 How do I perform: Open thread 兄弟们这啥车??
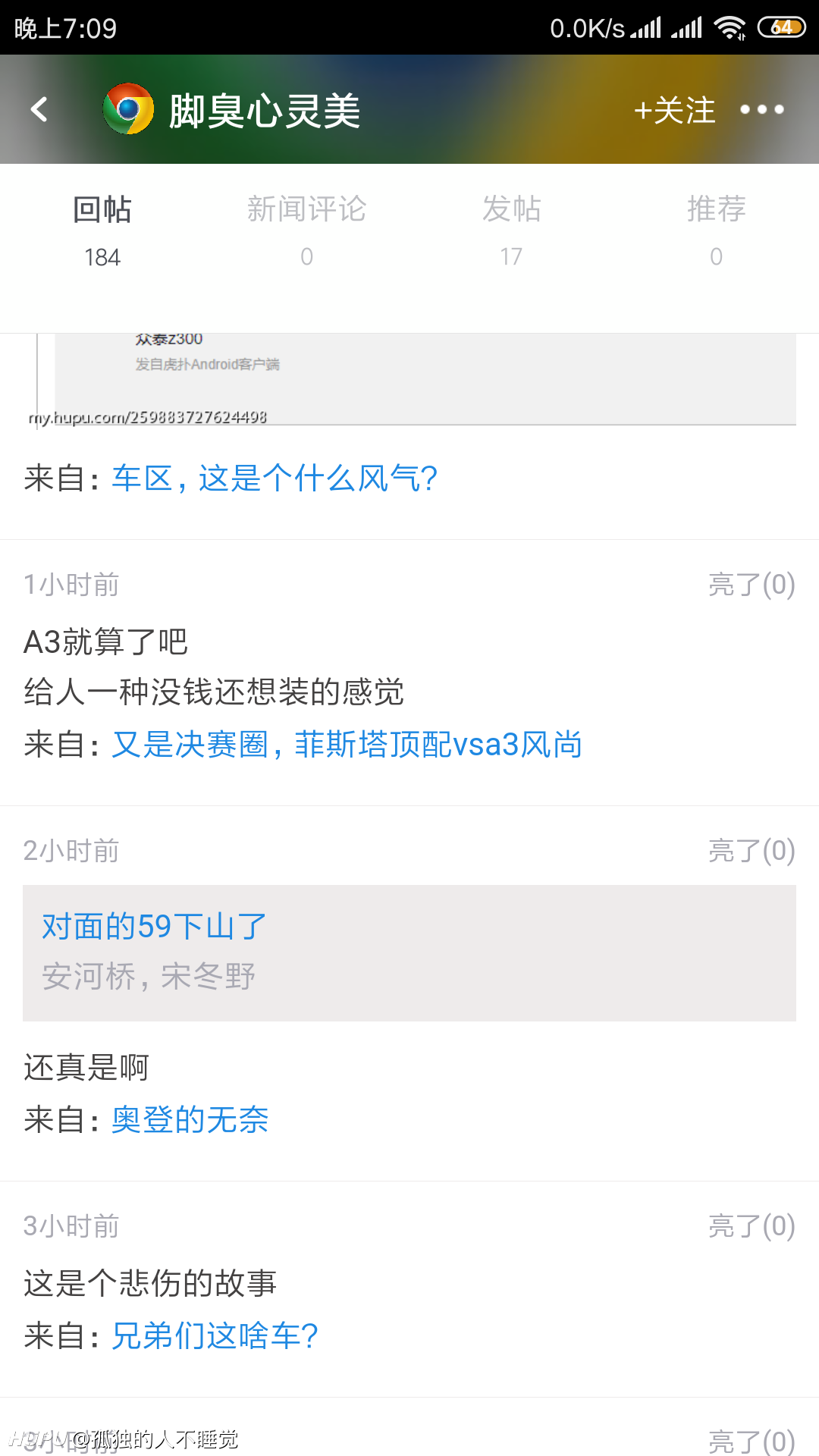pos(215,1336)
